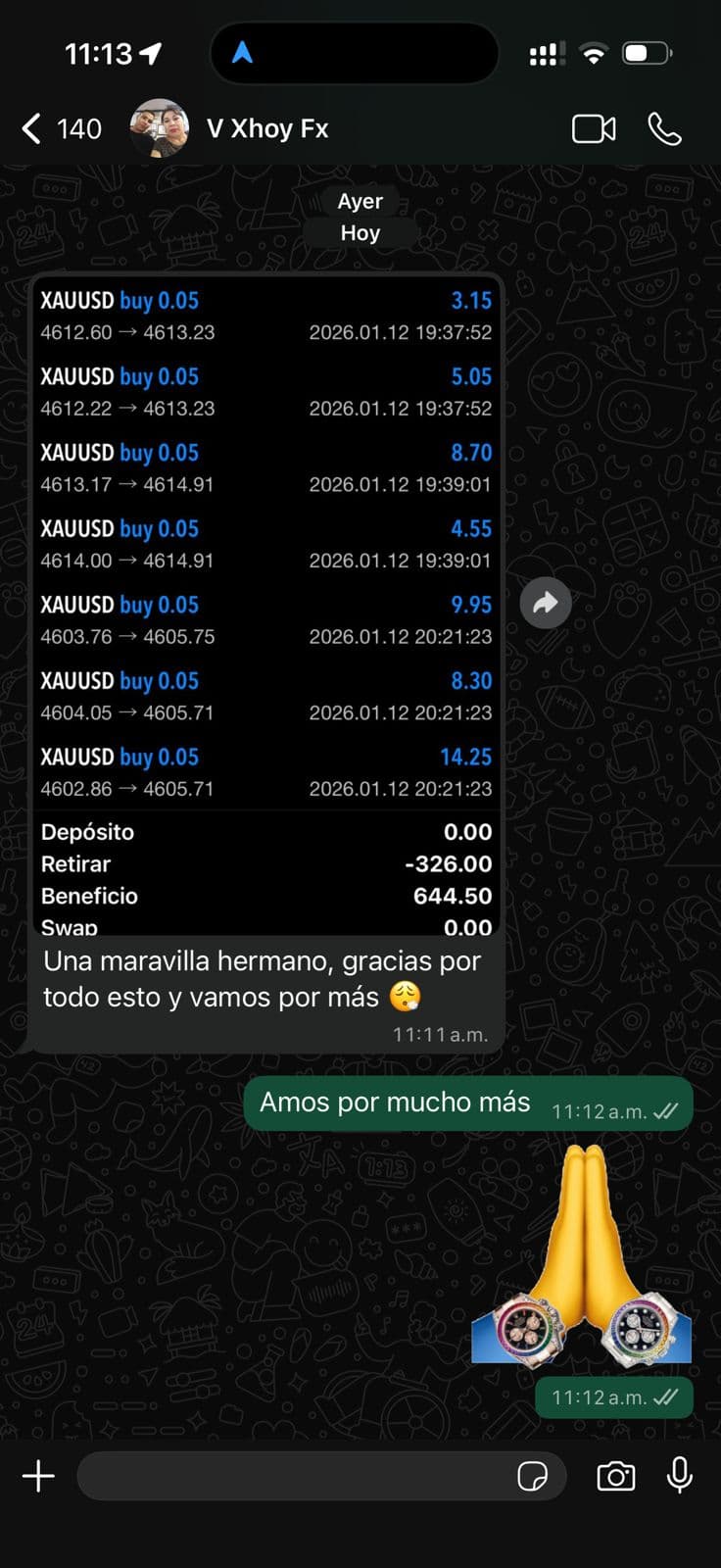Start a video call with V Xhoy Fx
This screenshot has height=1568, width=721.
coord(592,127)
